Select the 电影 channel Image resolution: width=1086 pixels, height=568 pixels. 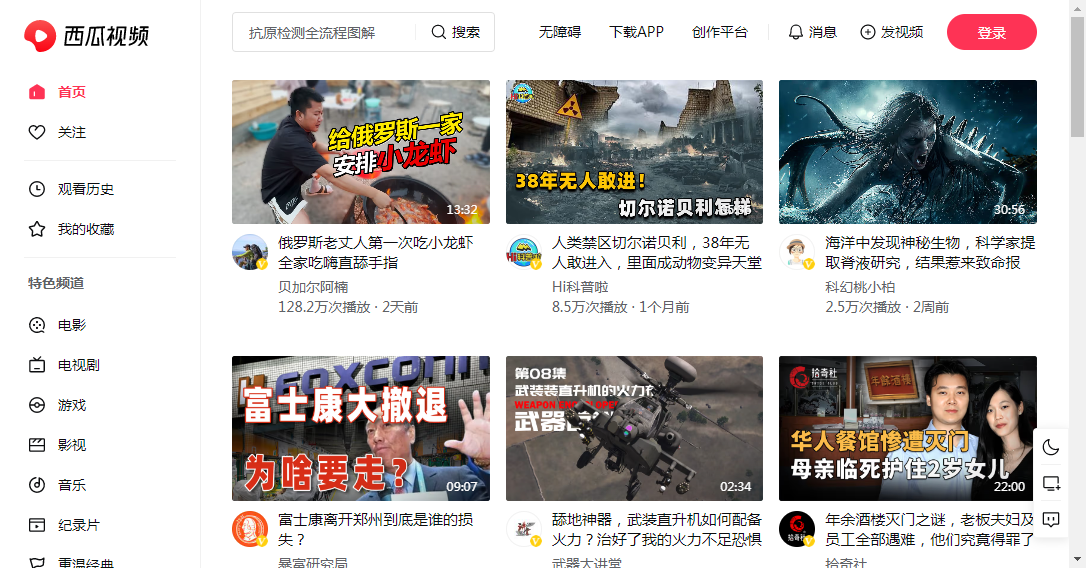pyautogui.click(x=71, y=325)
